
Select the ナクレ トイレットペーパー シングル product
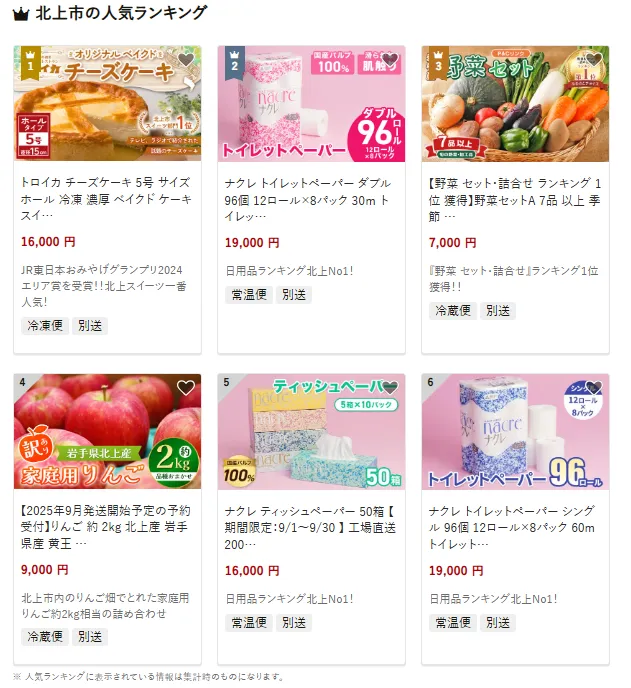(515, 527)
